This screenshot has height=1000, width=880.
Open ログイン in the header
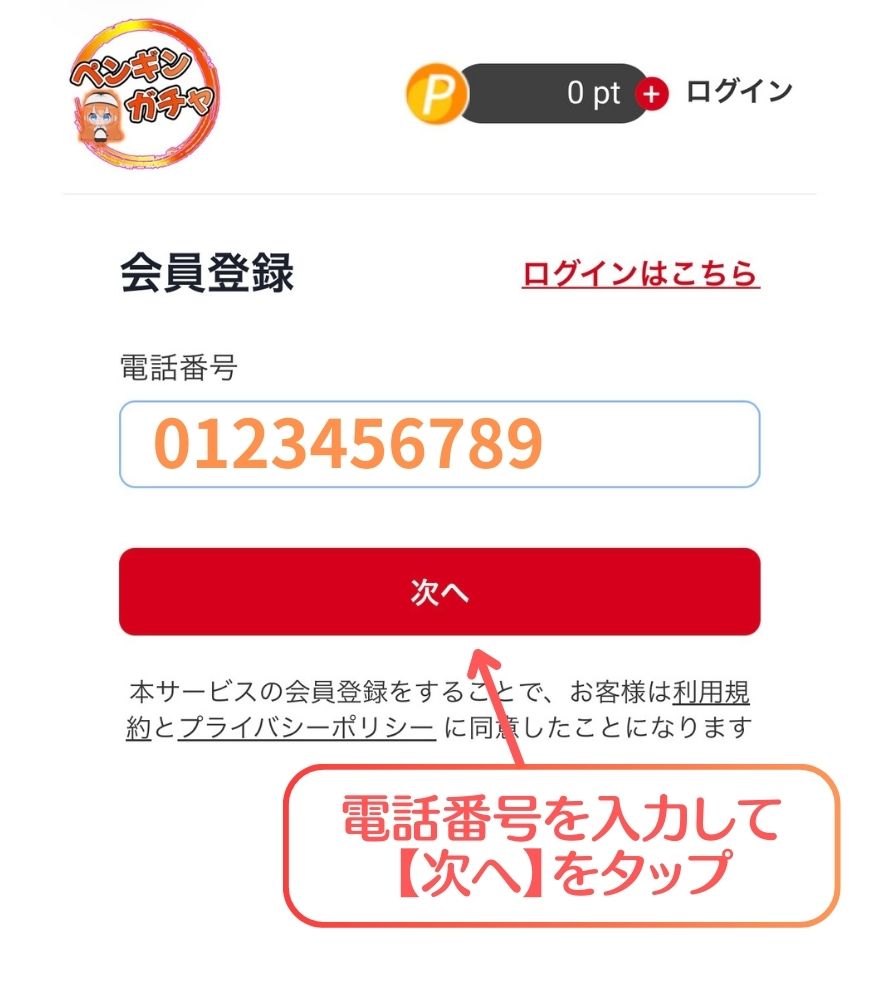[x=739, y=92]
